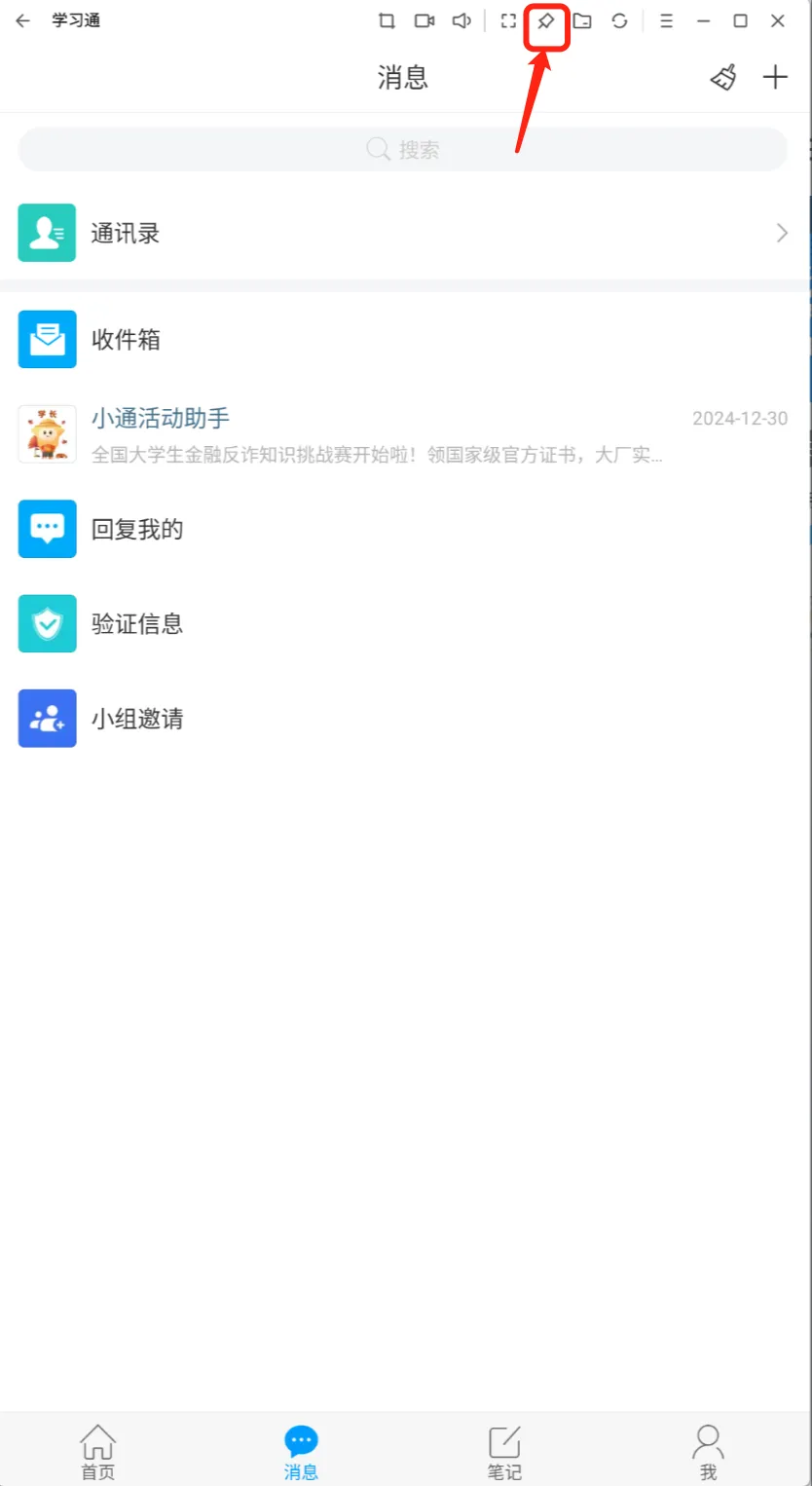Close the window
Screen dimensions: 812x1486
coord(778,20)
